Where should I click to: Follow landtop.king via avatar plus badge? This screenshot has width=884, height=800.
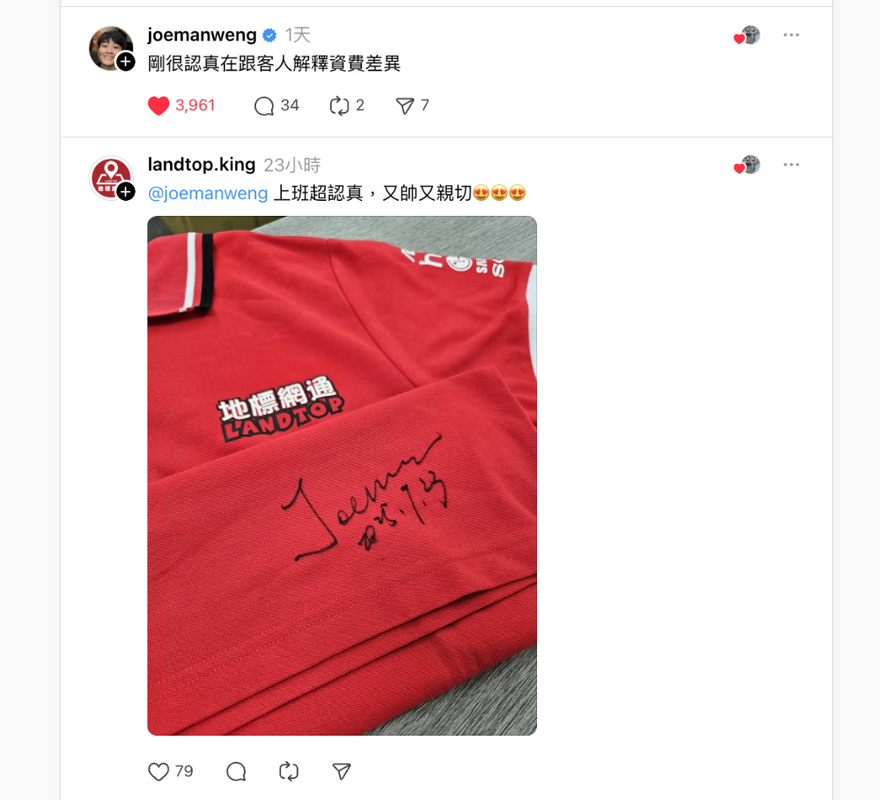(126, 192)
